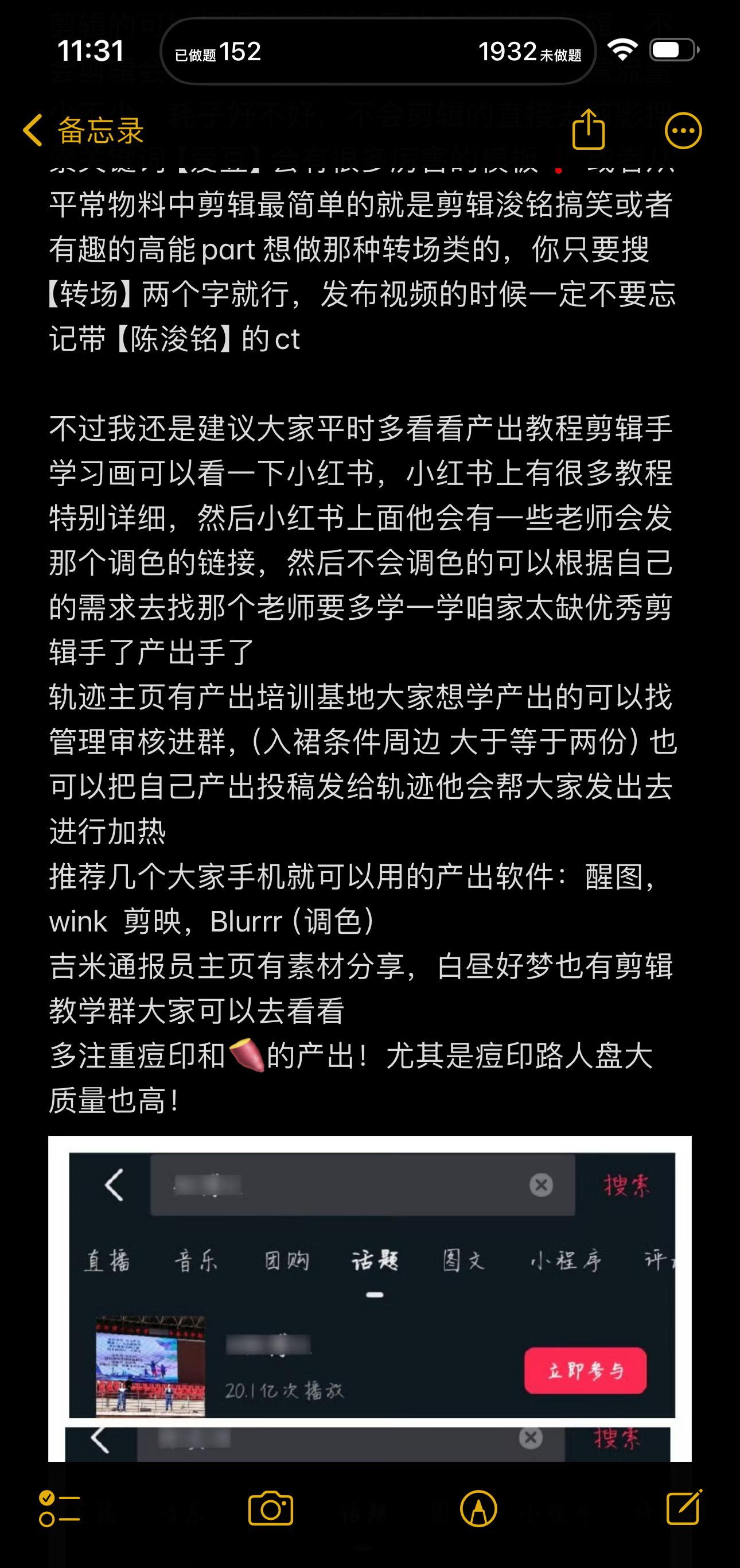
Task: Compose a new note
Action: pyautogui.click(x=684, y=1508)
